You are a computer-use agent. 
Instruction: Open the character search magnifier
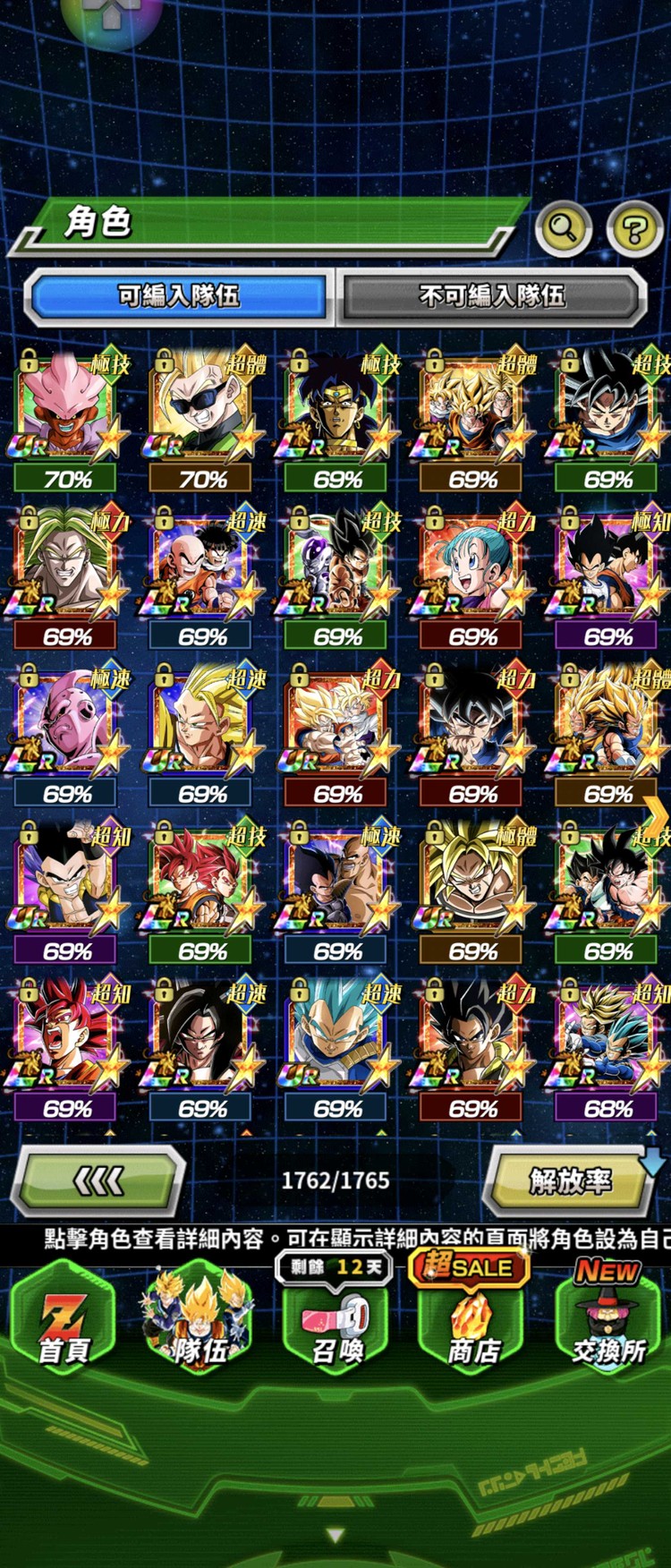pos(563,229)
